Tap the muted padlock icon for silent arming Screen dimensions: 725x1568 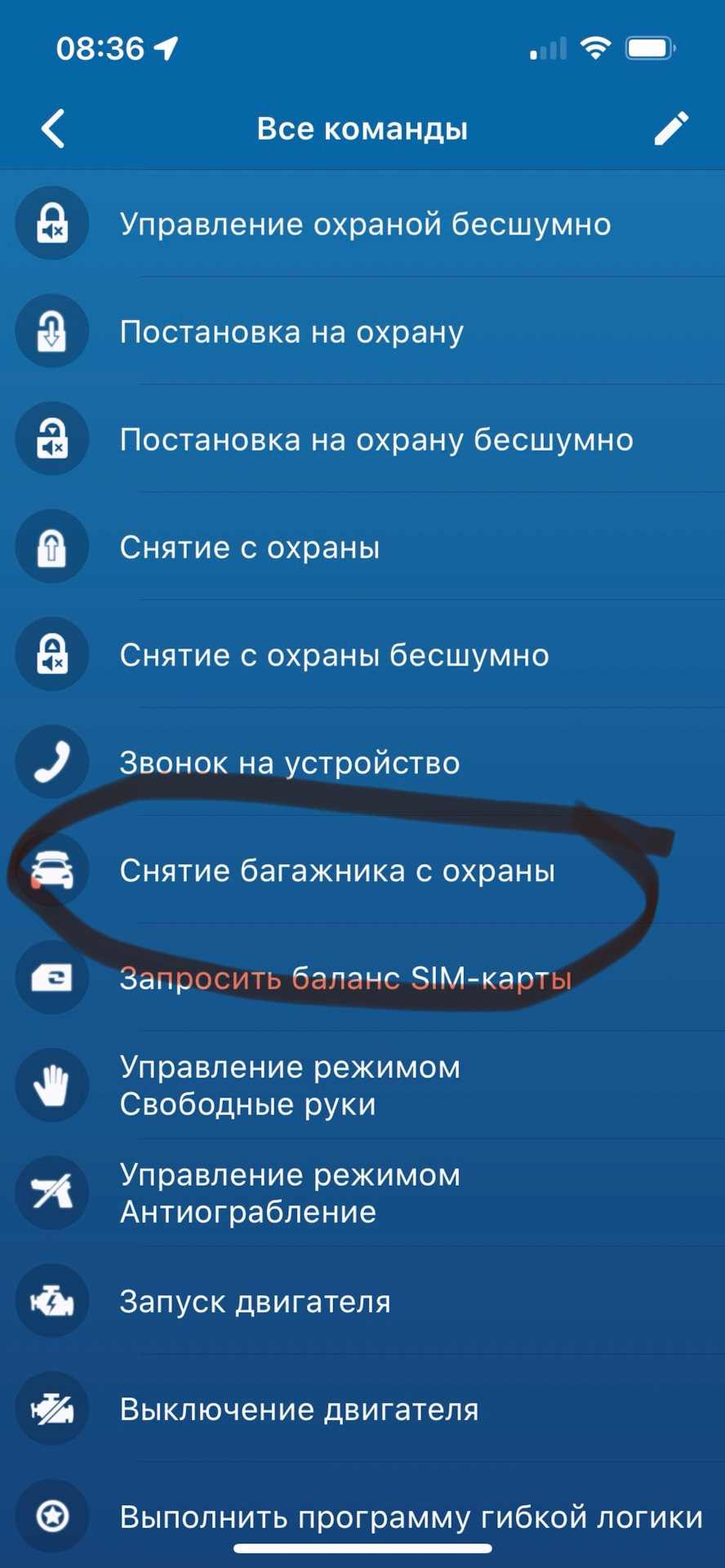[x=52, y=439]
